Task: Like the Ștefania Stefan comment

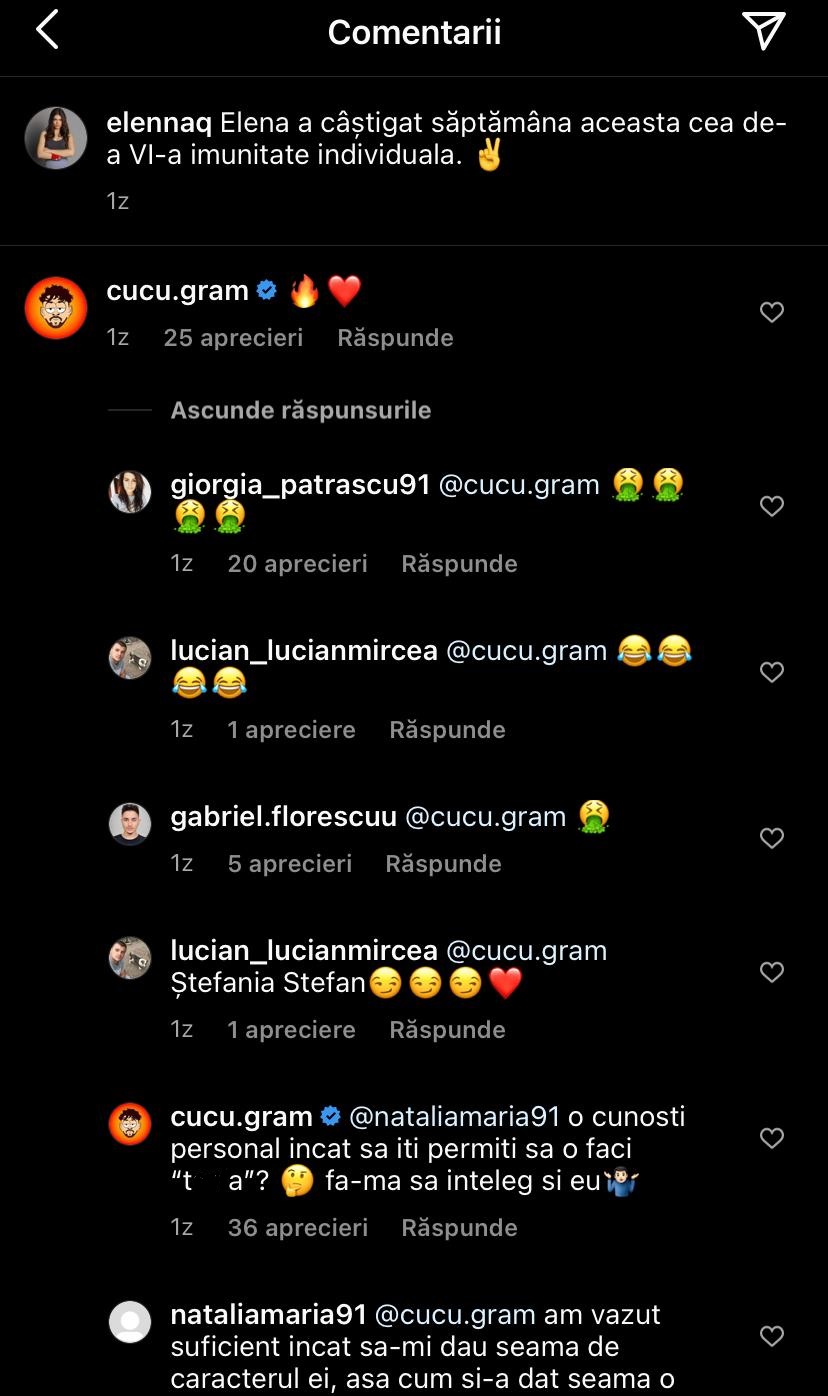Action: (771, 973)
